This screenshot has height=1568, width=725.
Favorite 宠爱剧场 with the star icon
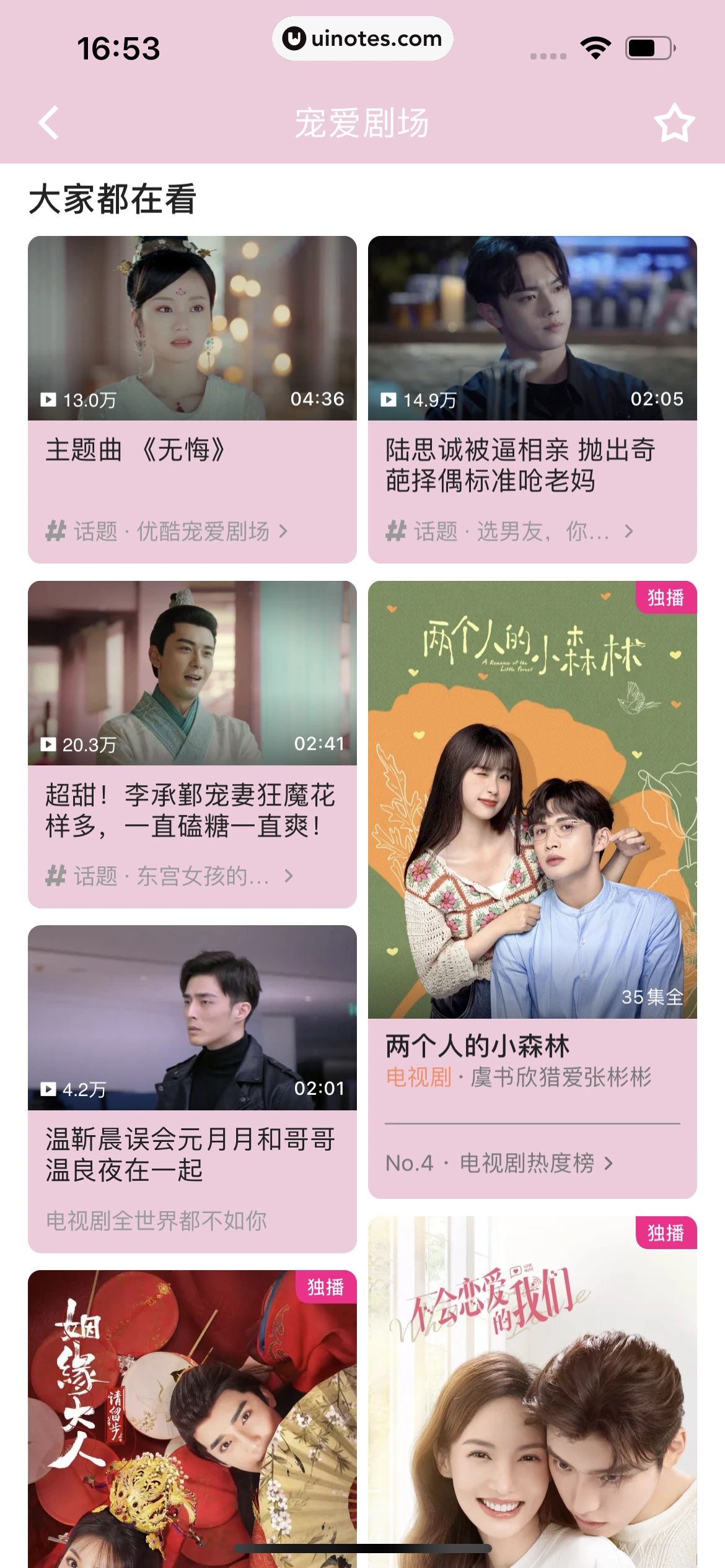674,123
